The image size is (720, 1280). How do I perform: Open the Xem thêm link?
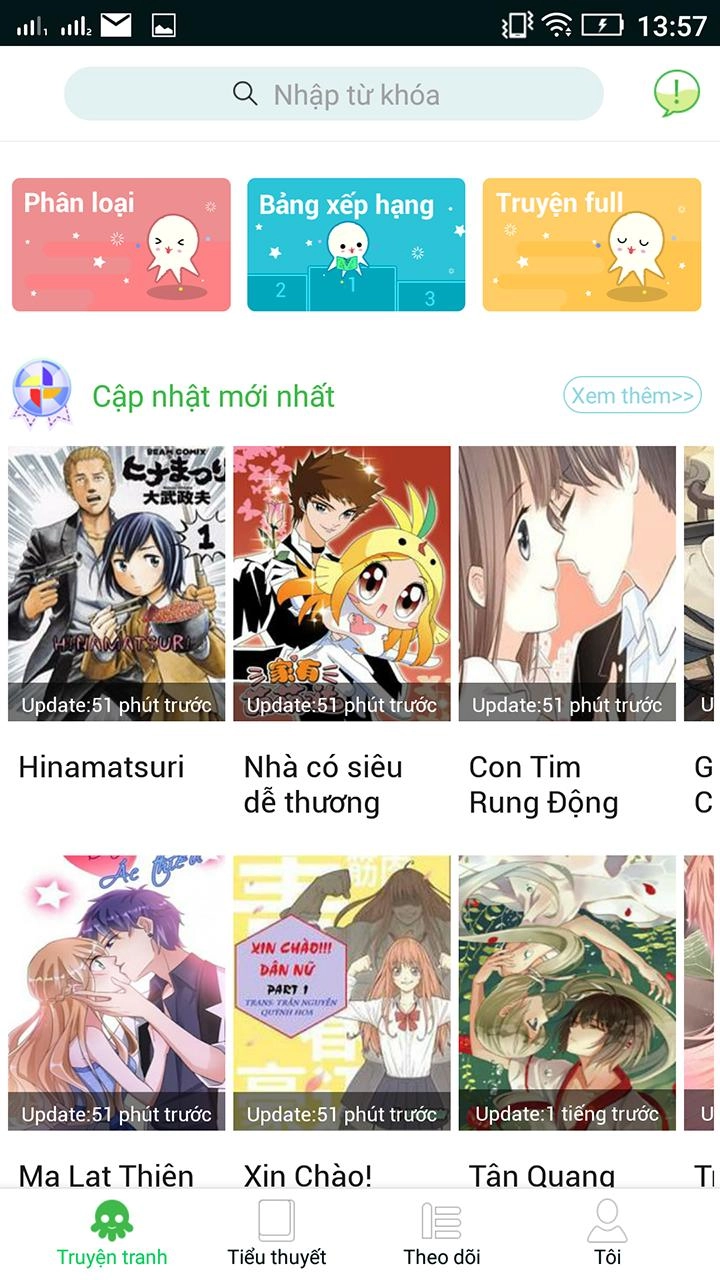tap(633, 396)
